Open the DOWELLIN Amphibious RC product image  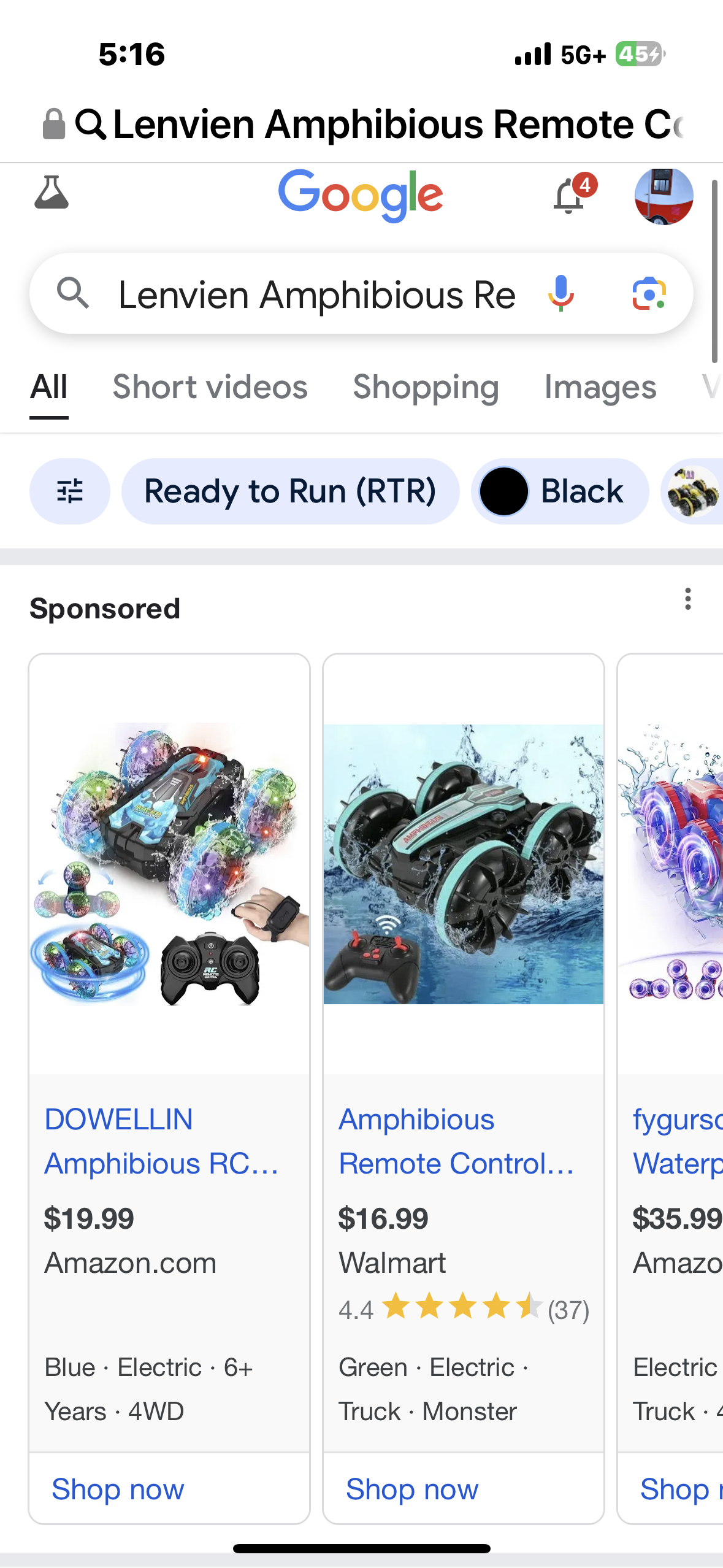169,864
